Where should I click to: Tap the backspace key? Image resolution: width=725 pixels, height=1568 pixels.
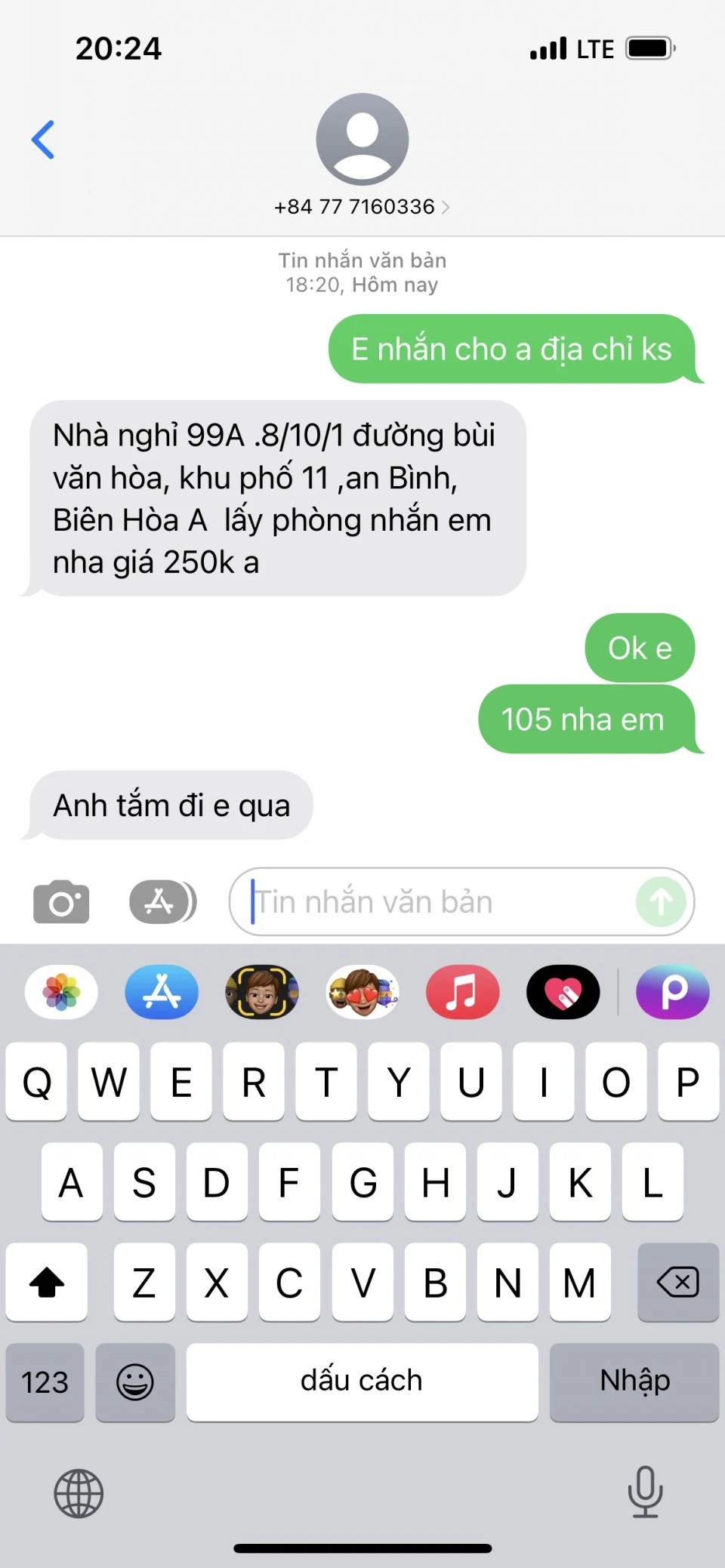[x=677, y=1282]
